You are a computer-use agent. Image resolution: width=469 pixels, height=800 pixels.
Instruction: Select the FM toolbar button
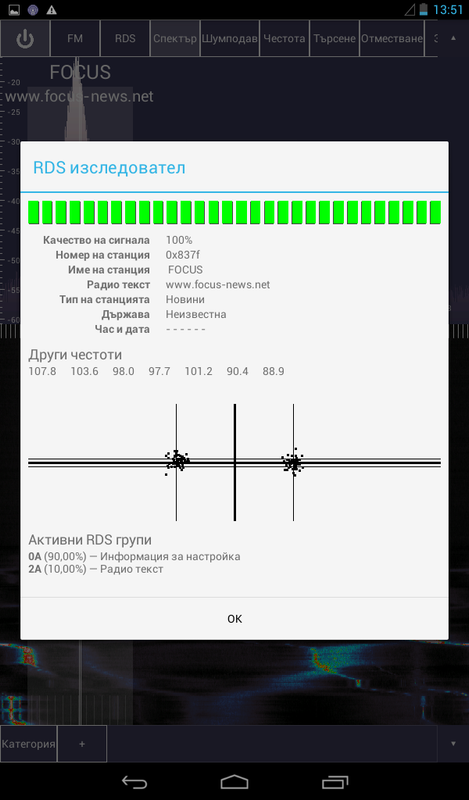(x=75, y=38)
